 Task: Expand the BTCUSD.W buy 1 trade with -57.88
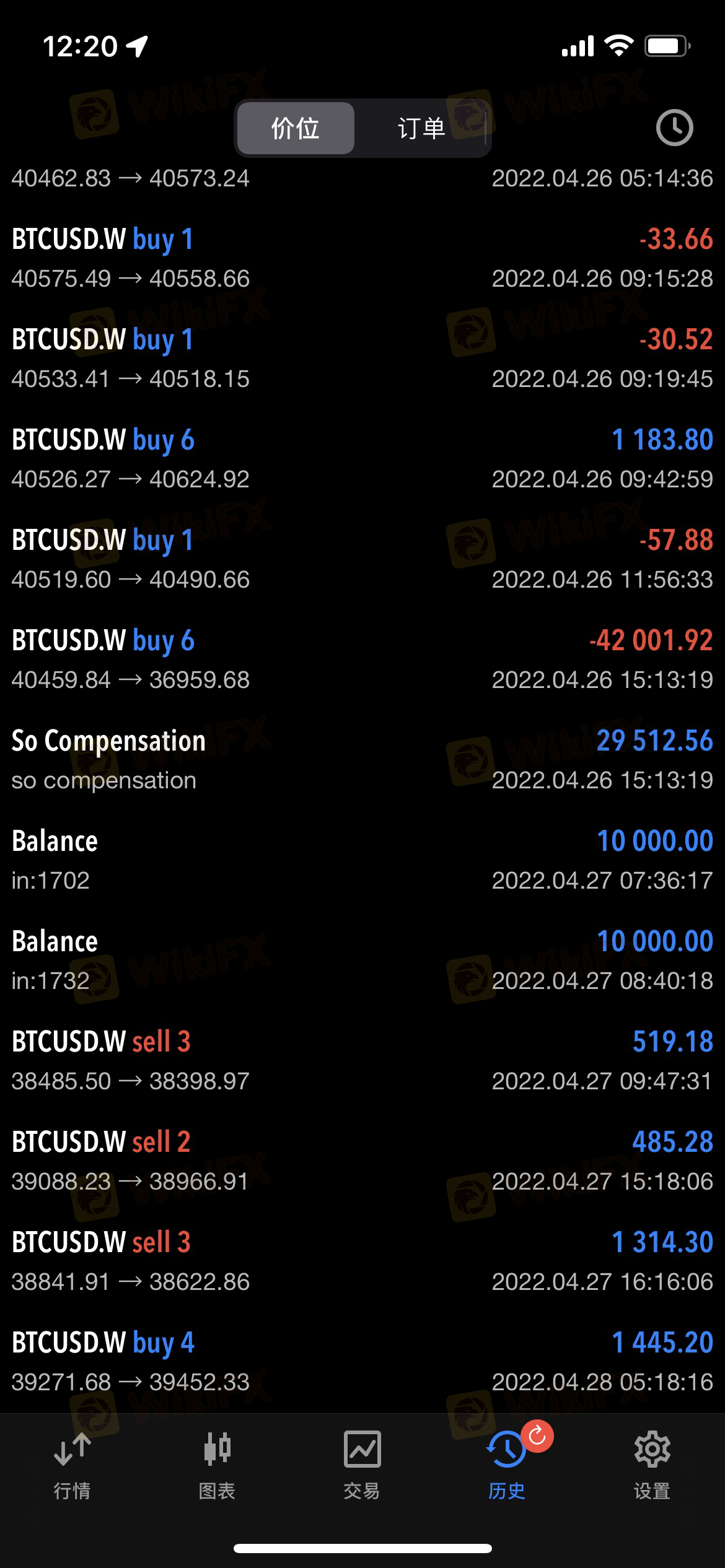[362, 559]
